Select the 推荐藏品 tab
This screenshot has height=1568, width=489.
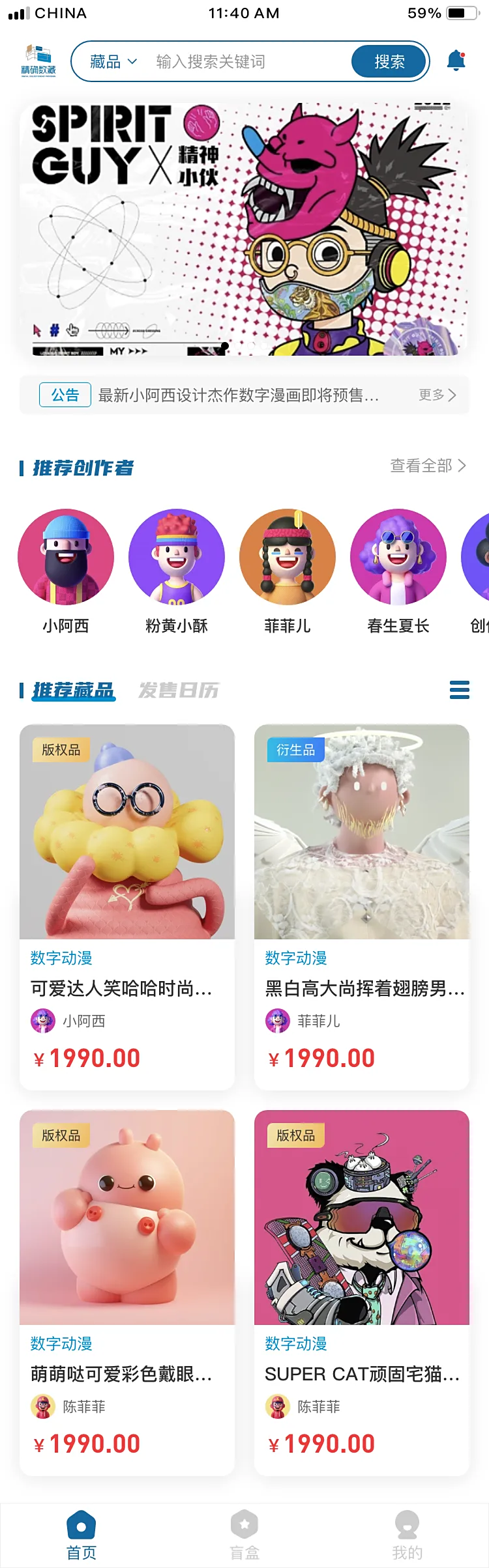[x=74, y=690]
